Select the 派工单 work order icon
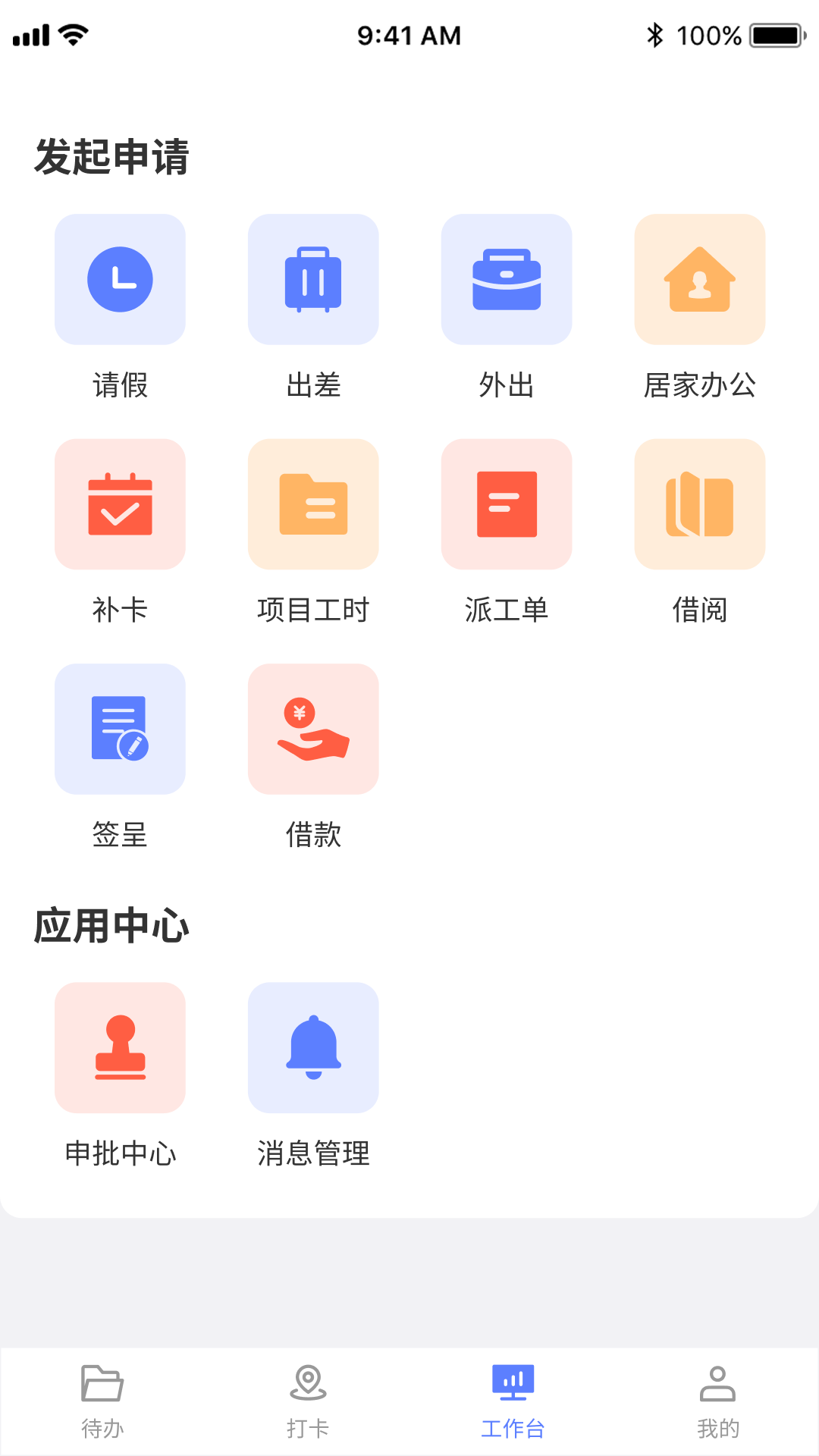This screenshot has height=1456, width=819. pyautogui.click(x=507, y=503)
